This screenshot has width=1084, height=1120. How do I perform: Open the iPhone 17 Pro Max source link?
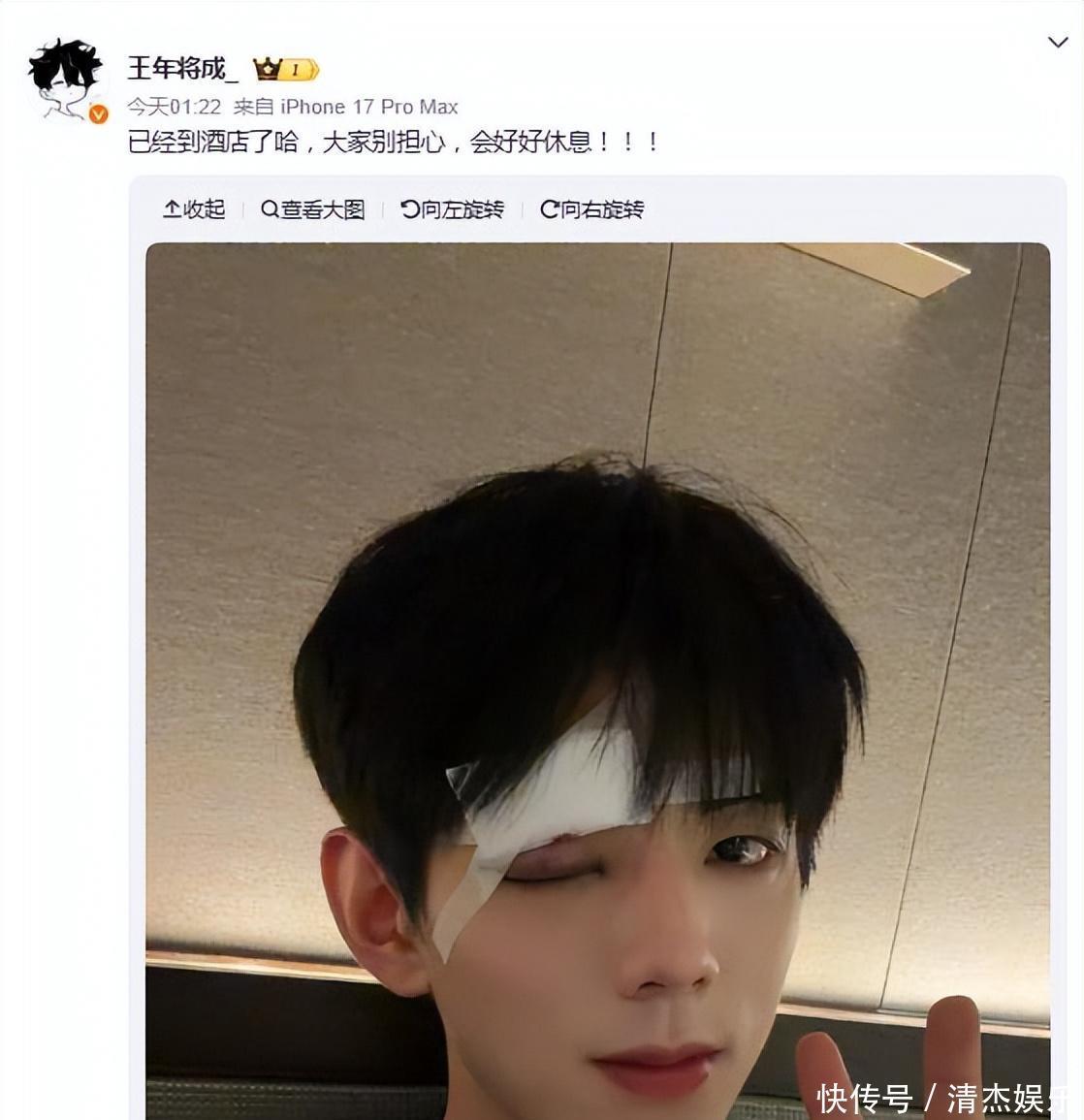tap(368, 107)
